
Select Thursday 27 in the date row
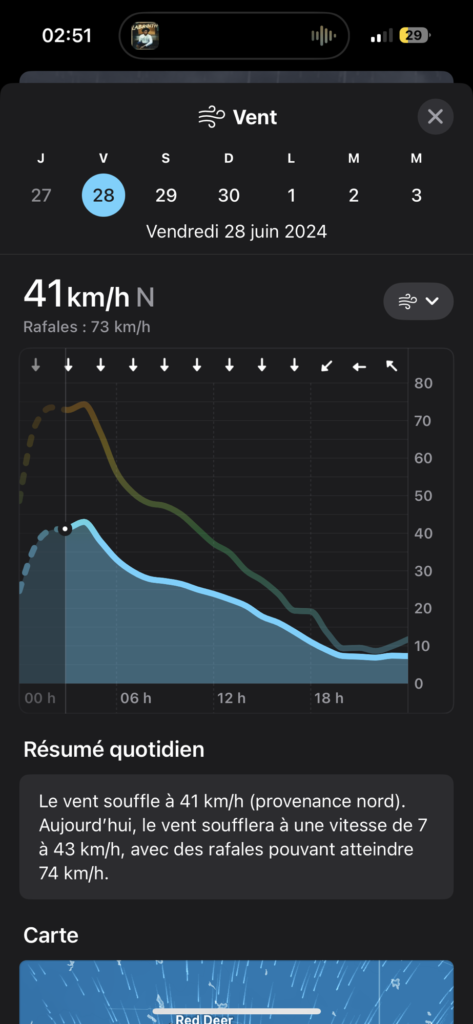41,195
